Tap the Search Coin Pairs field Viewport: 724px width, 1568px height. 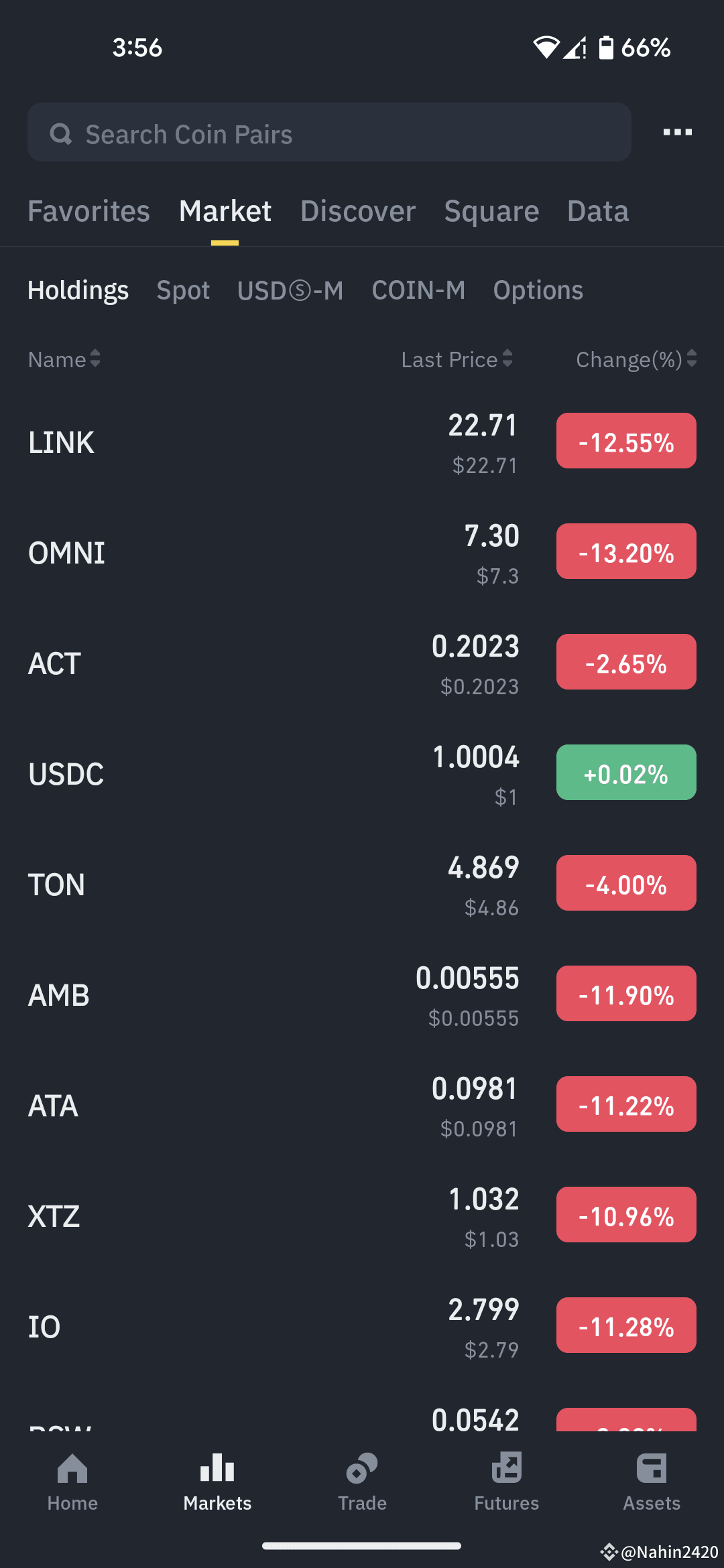328,133
